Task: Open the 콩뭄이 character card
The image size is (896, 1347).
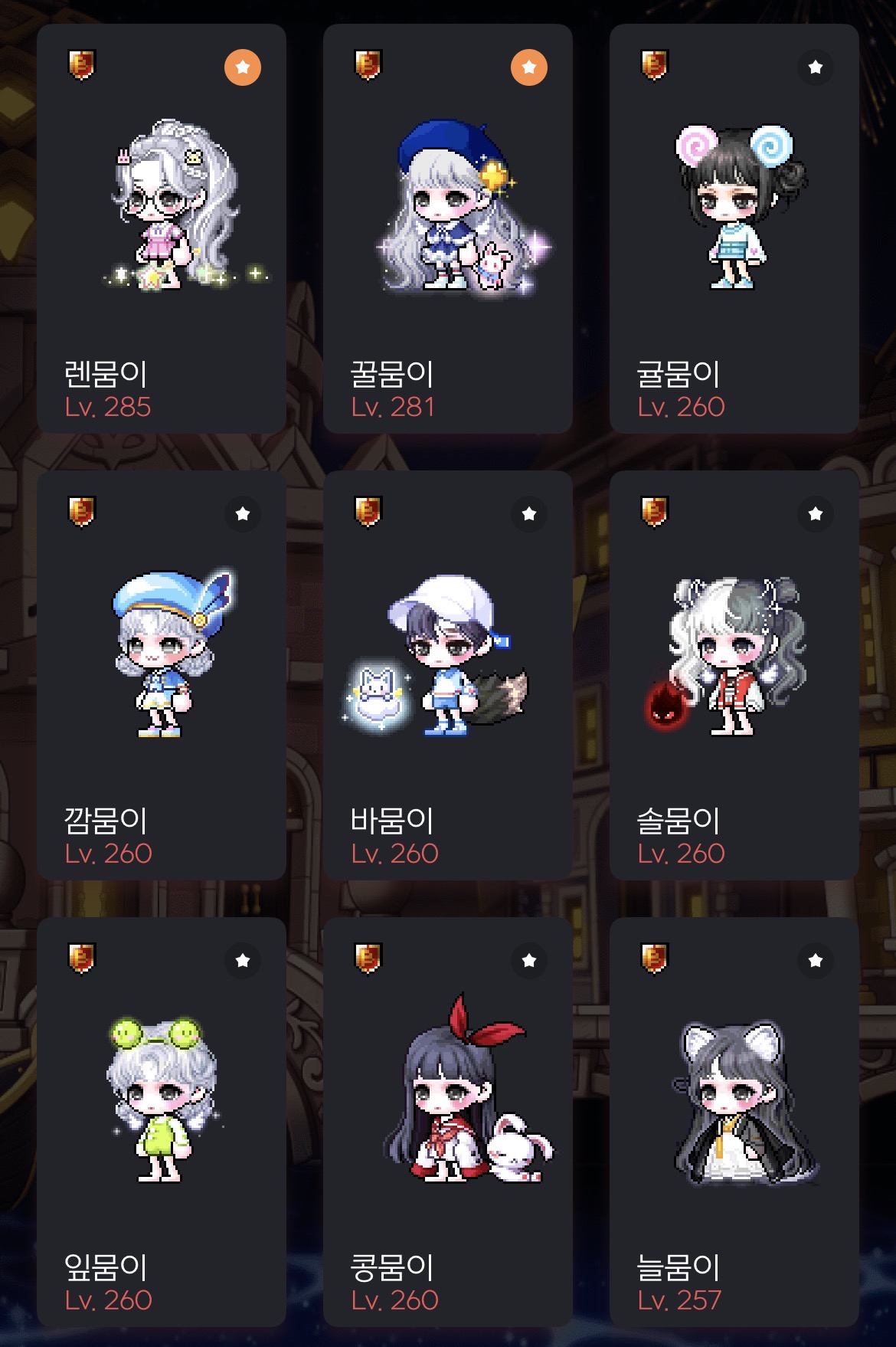Action: pyautogui.click(x=448, y=1122)
